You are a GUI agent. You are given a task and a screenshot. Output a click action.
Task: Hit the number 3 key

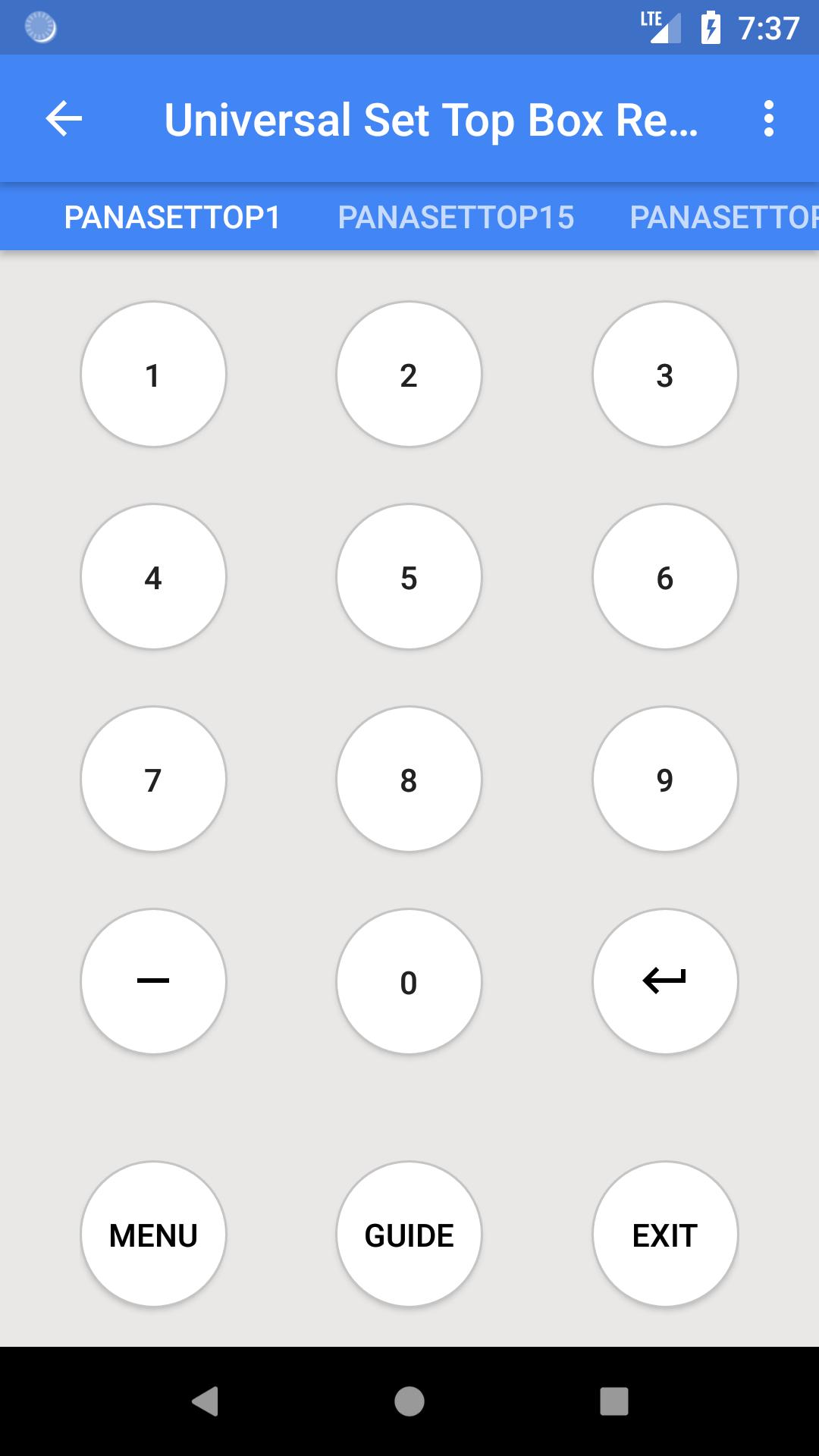pos(665,375)
